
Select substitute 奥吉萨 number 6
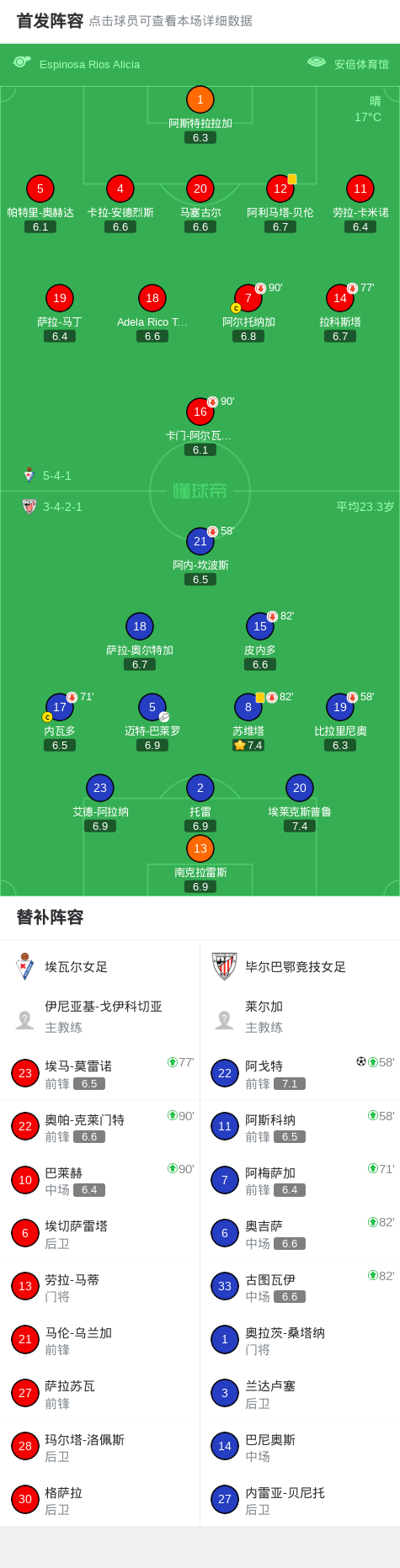tap(300, 1233)
